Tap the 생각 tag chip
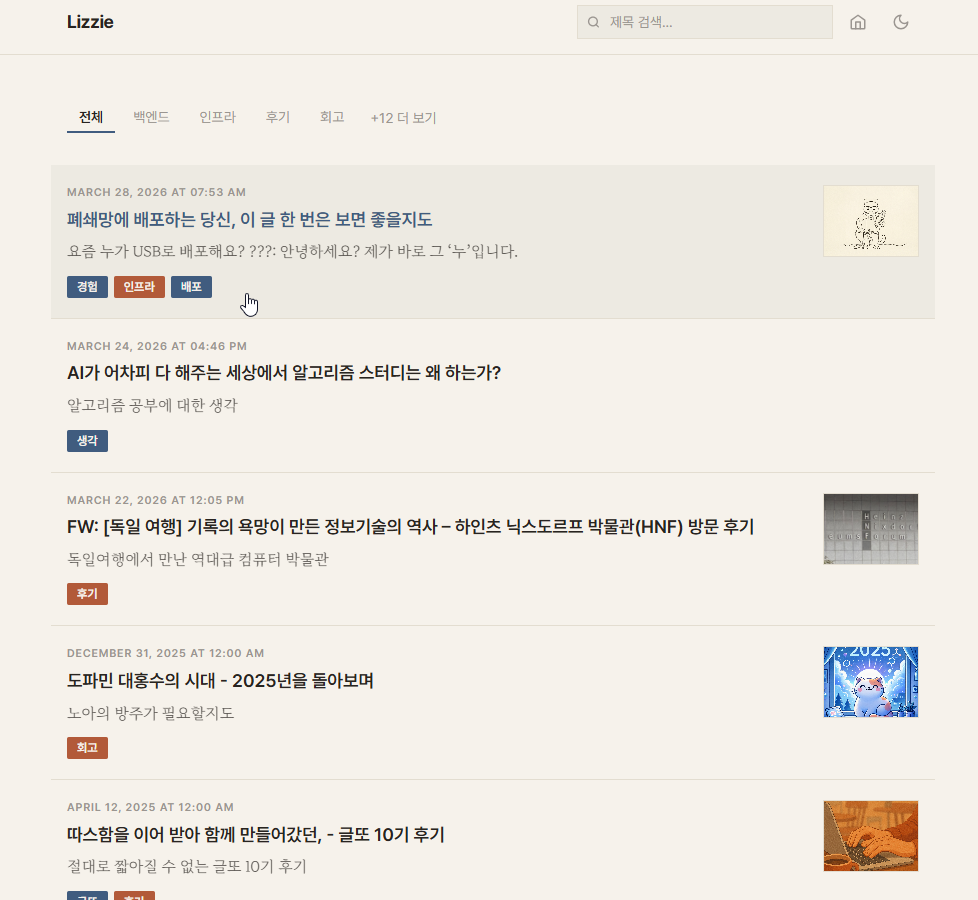978x900 pixels. click(87, 441)
